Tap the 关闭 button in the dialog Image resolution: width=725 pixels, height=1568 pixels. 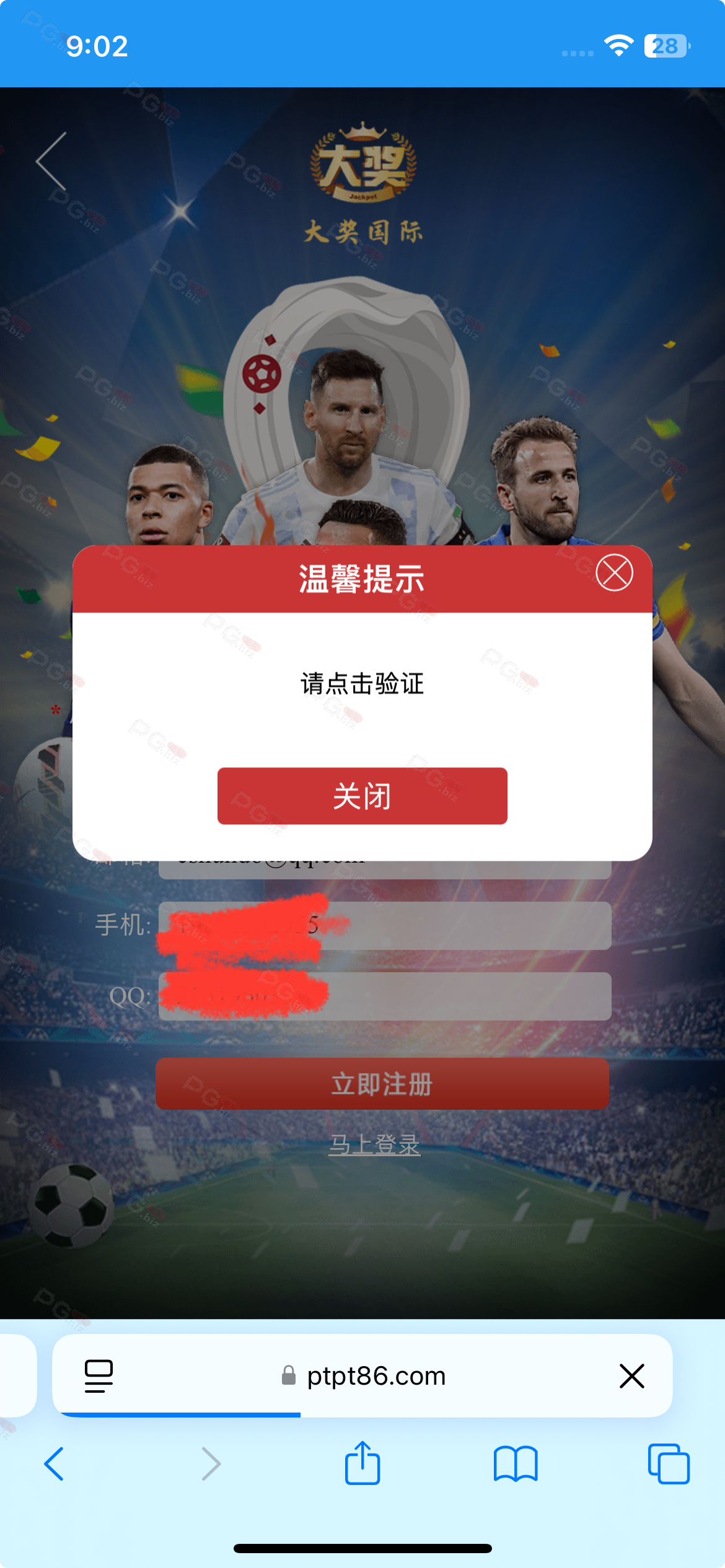click(362, 796)
